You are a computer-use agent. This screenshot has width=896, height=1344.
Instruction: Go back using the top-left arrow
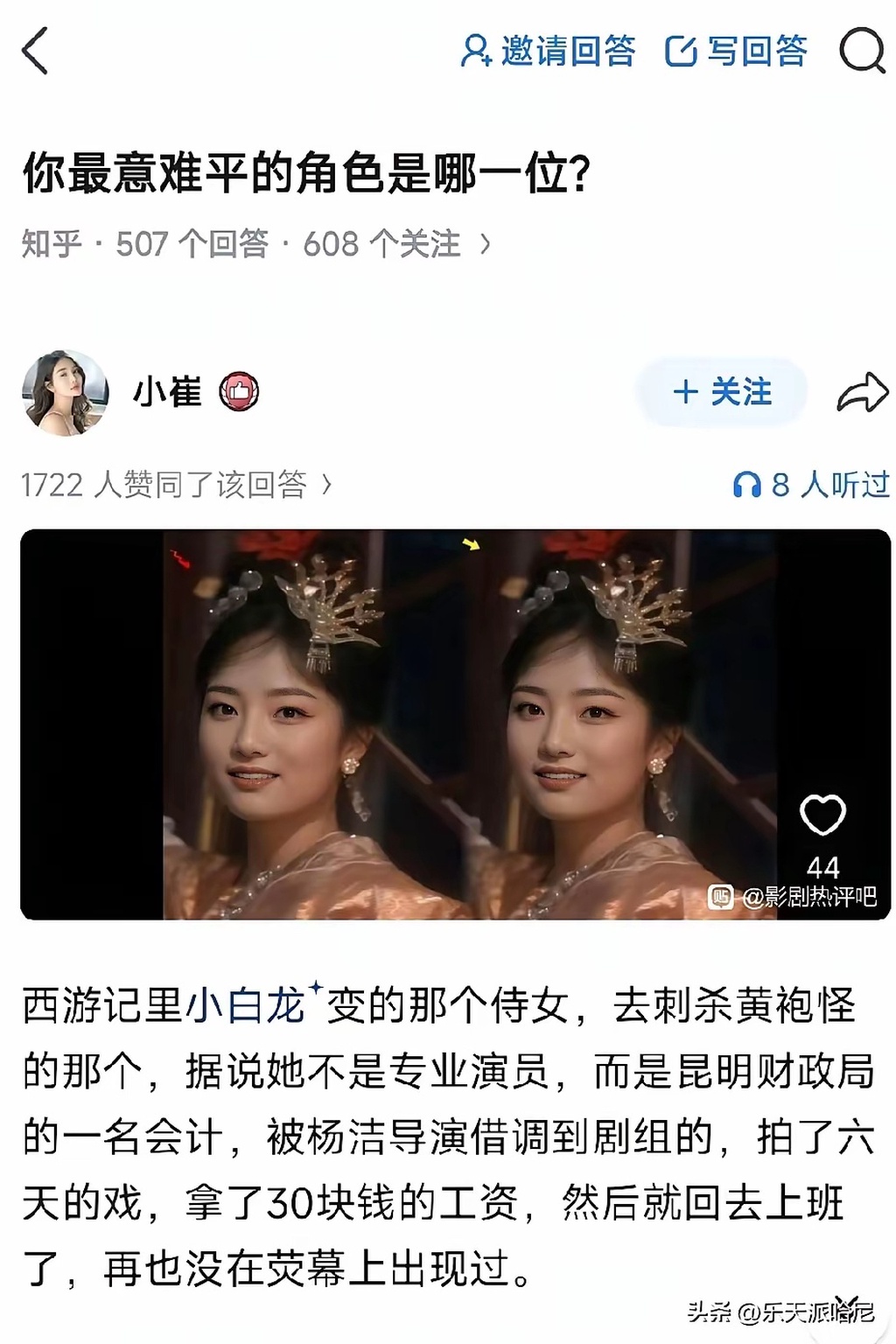[x=35, y=51]
